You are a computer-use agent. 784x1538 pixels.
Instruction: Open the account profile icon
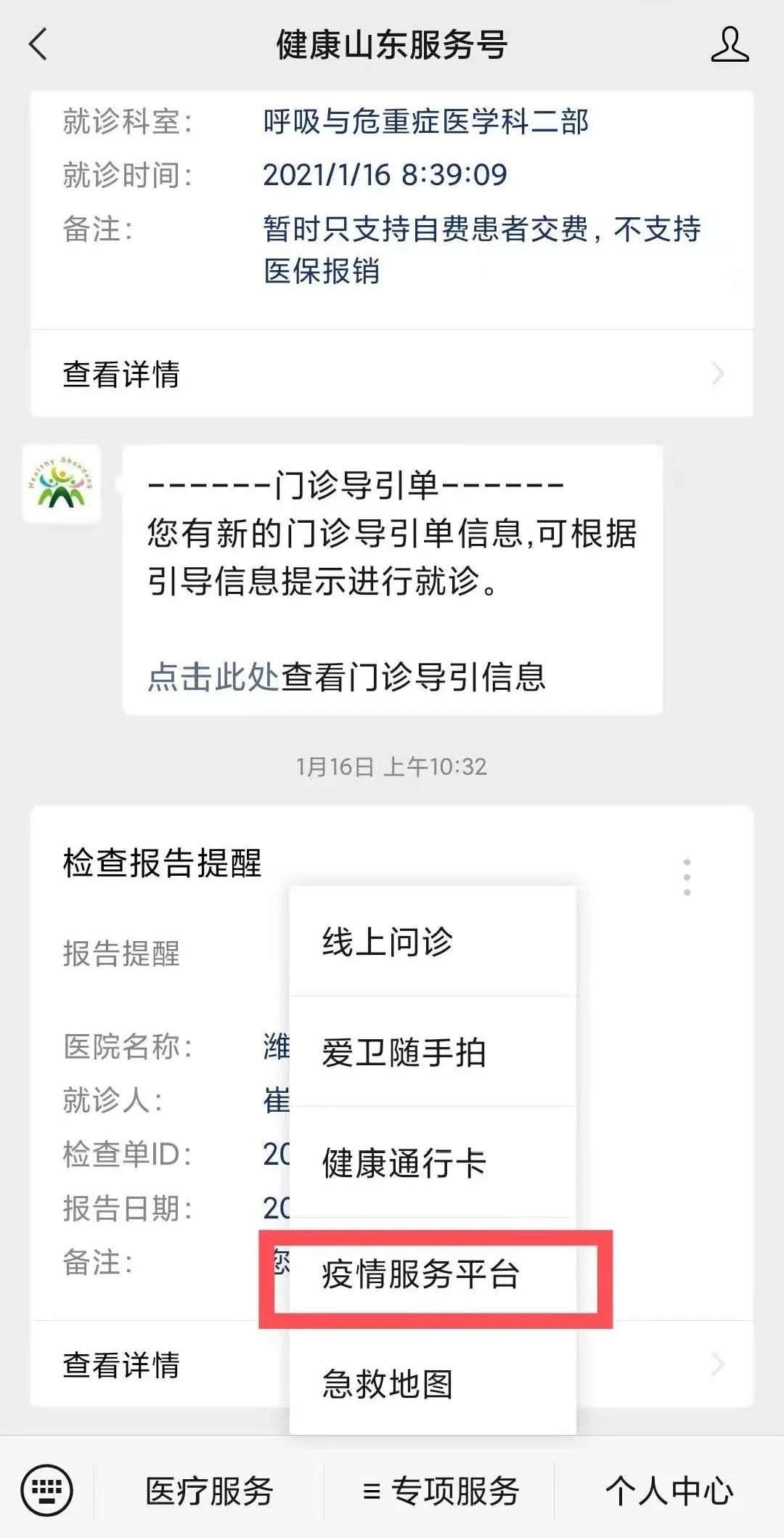[729, 44]
